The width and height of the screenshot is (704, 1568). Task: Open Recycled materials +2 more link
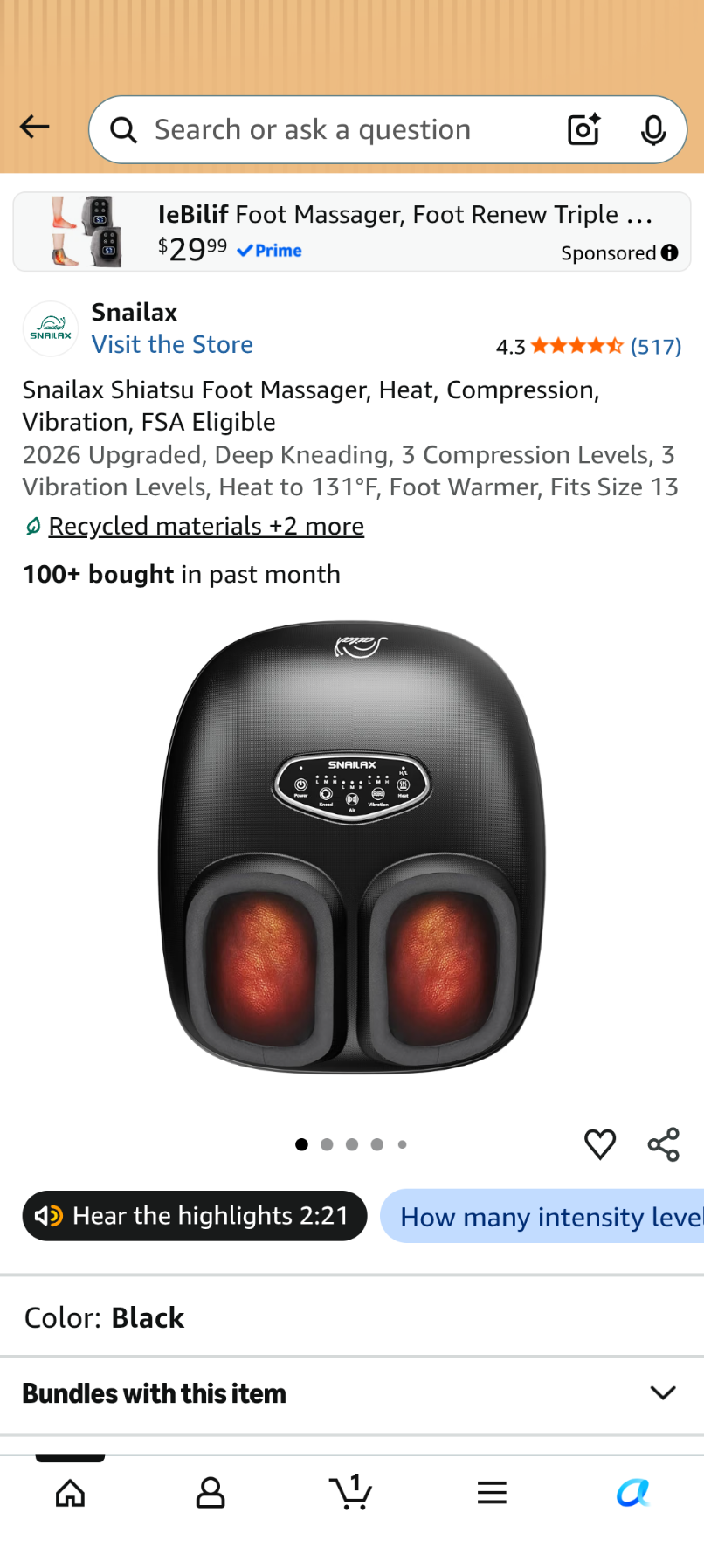206,526
